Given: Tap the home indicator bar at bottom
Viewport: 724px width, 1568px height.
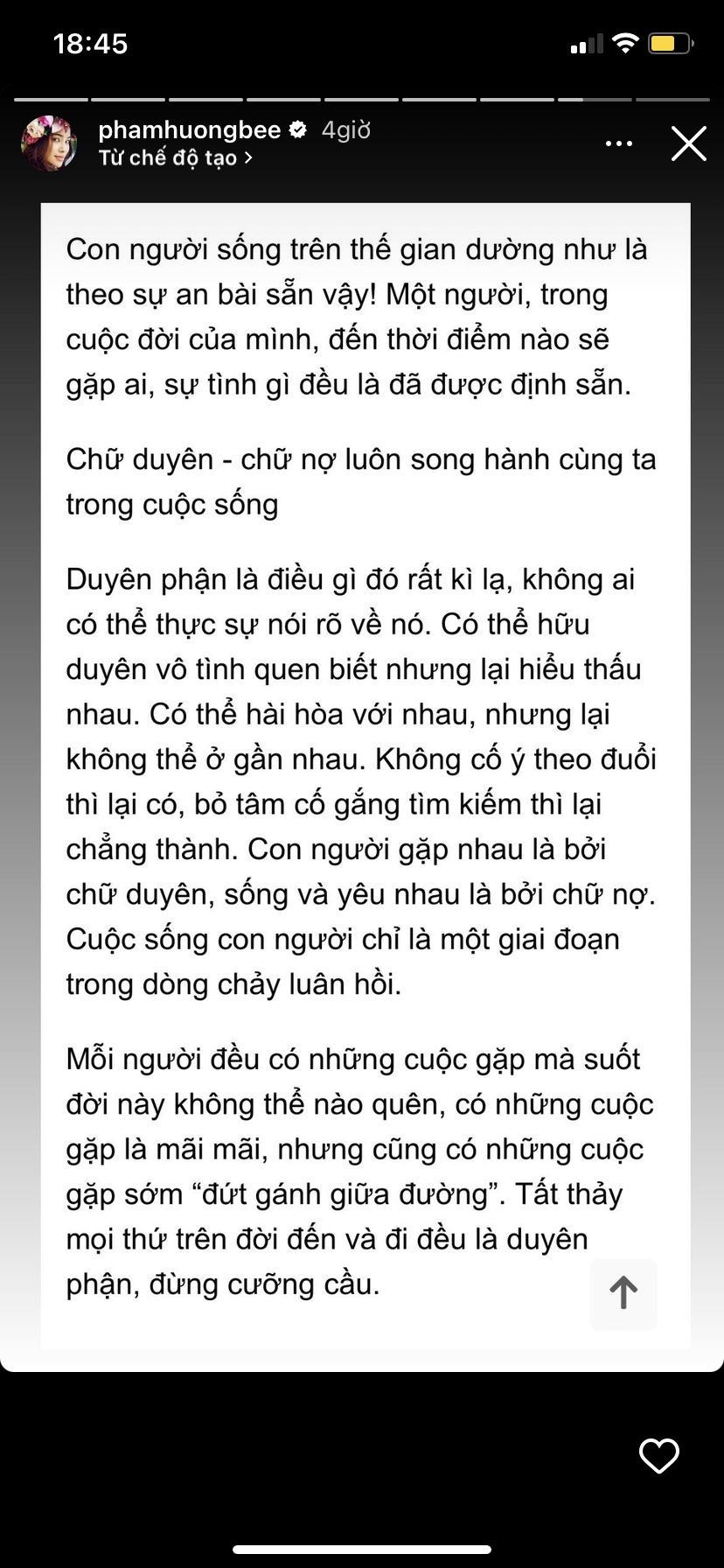Looking at the screenshot, I should click(362, 1549).
